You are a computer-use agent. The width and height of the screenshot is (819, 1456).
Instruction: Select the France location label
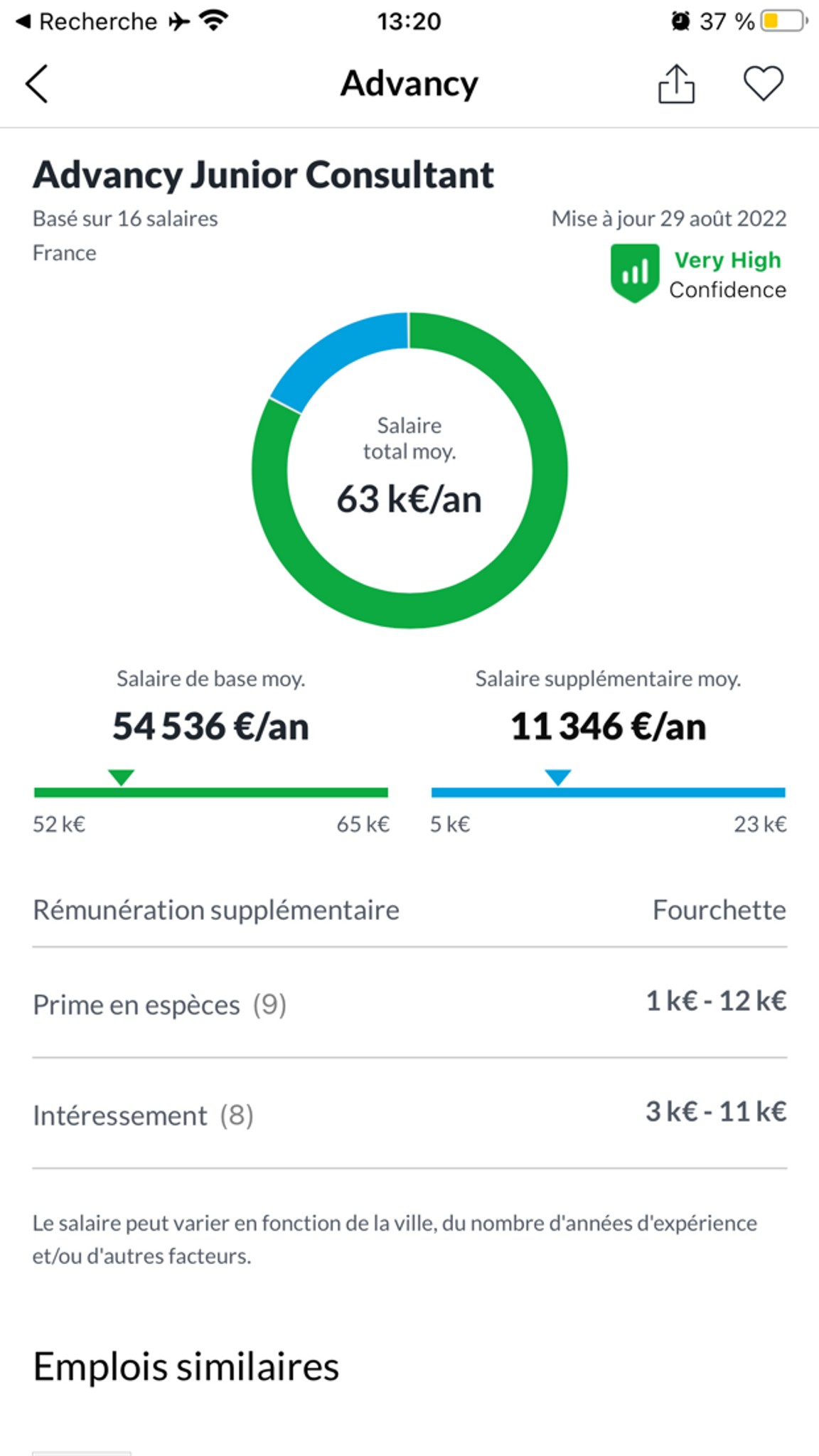point(65,252)
